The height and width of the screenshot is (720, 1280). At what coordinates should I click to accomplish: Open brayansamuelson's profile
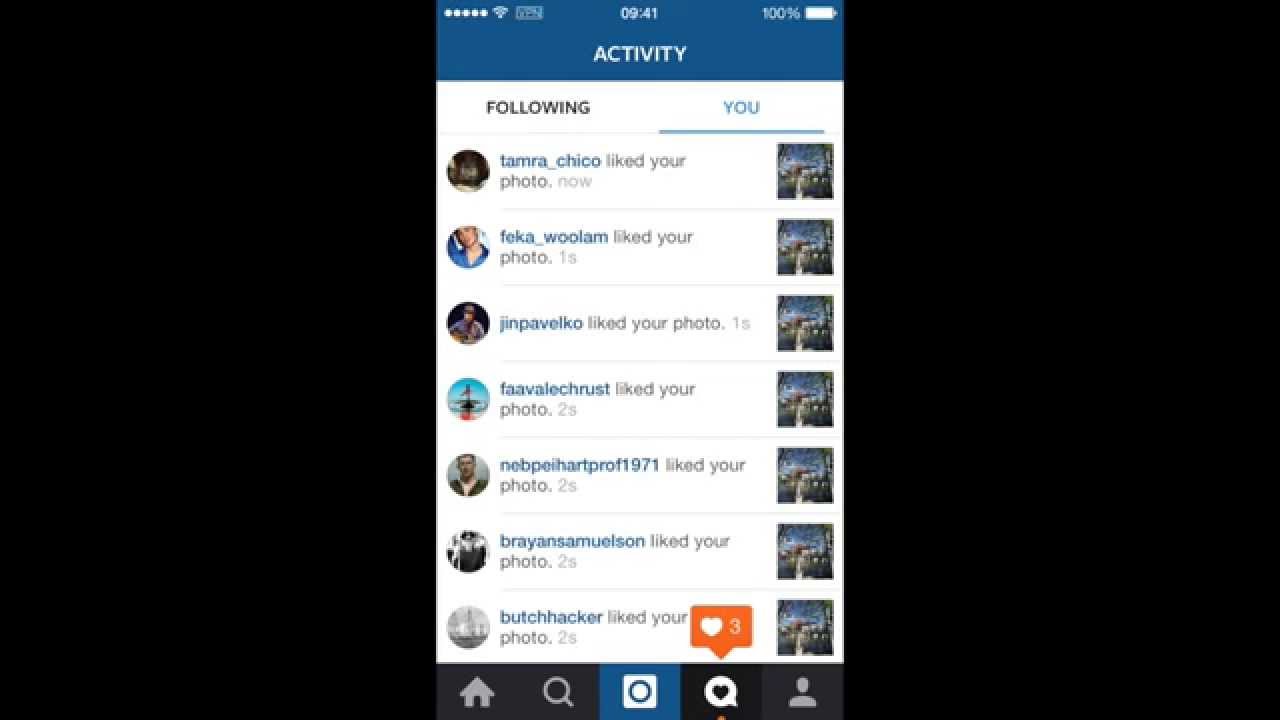tap(572, 541)
